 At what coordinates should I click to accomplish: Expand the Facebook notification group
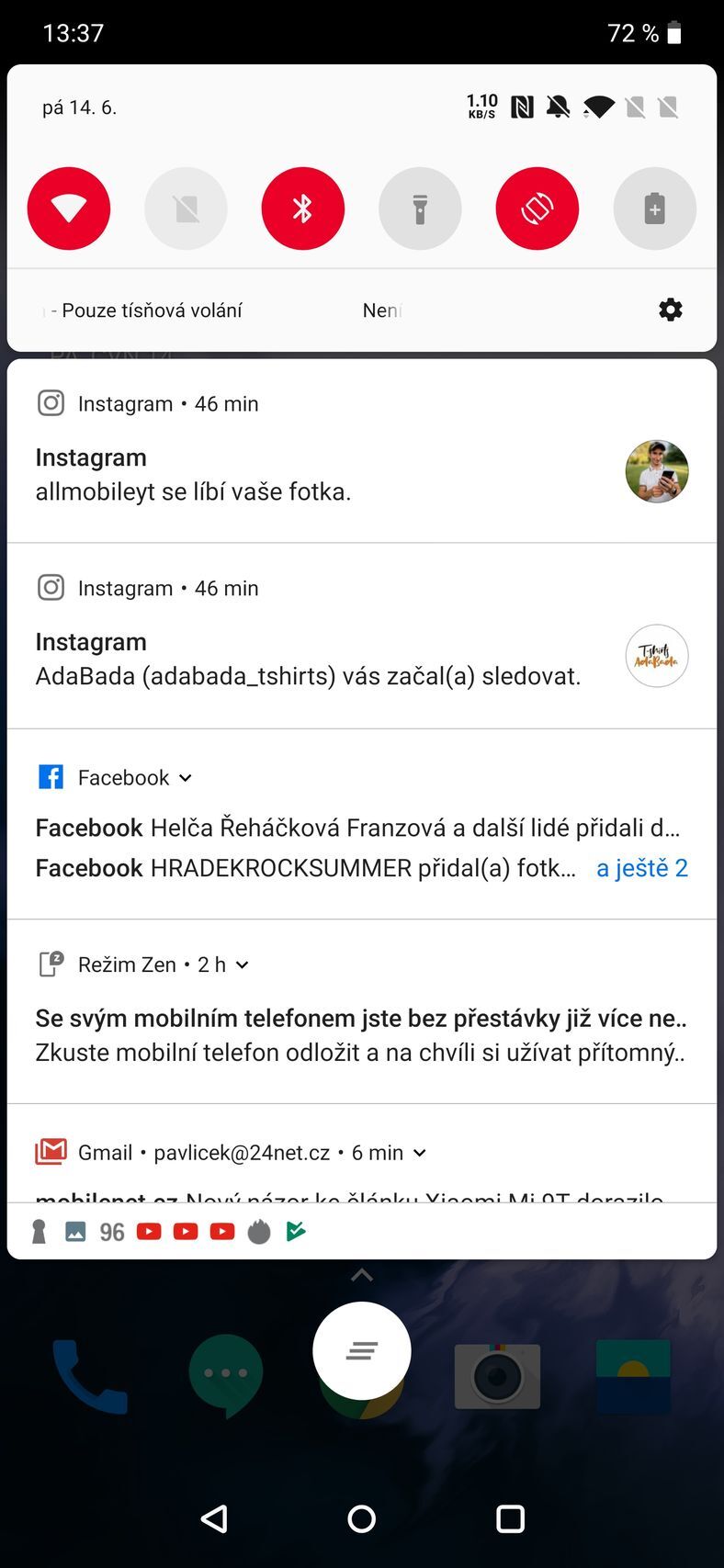point(186,778)
